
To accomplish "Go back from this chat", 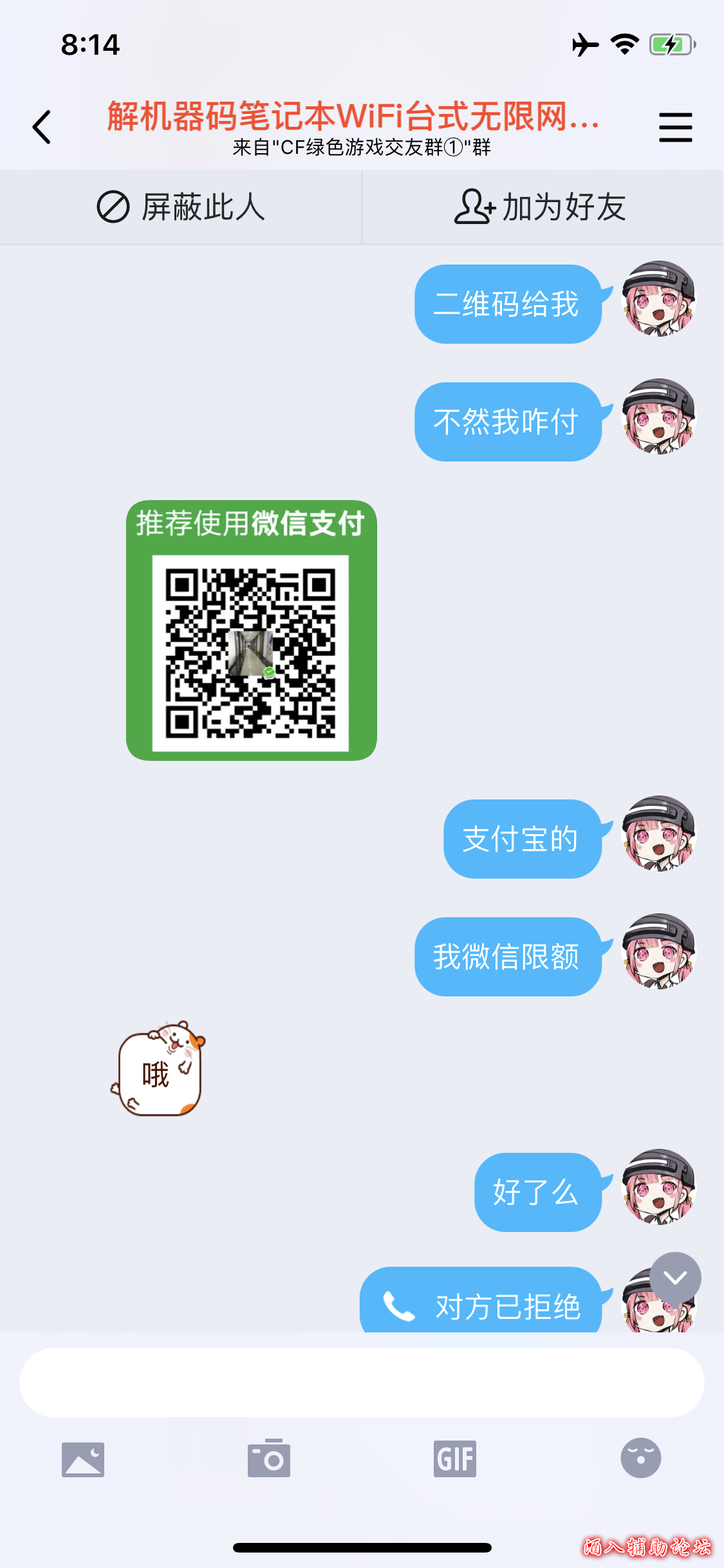I will click(x=42, y=127).
